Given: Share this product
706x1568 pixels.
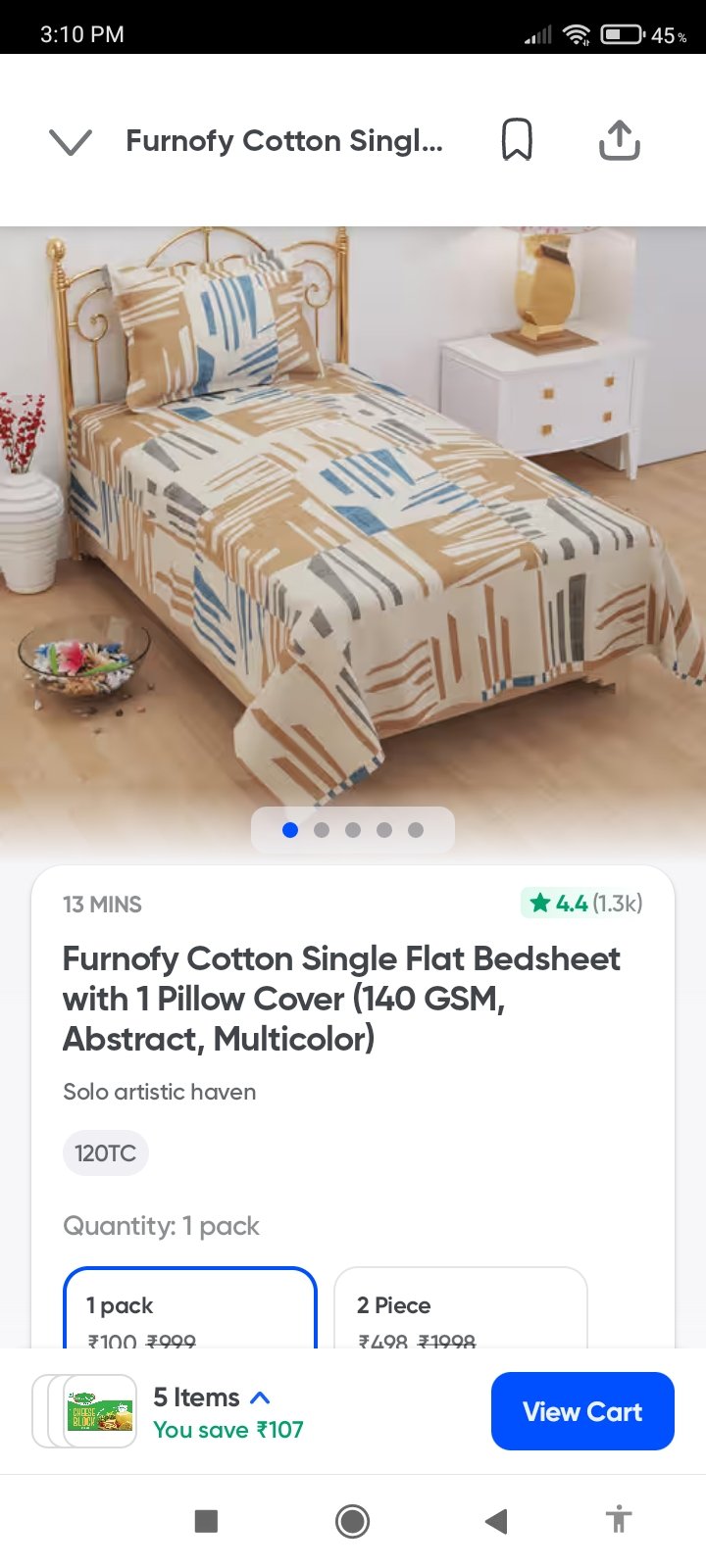Looking at the screenshot, I should [619, 140].
